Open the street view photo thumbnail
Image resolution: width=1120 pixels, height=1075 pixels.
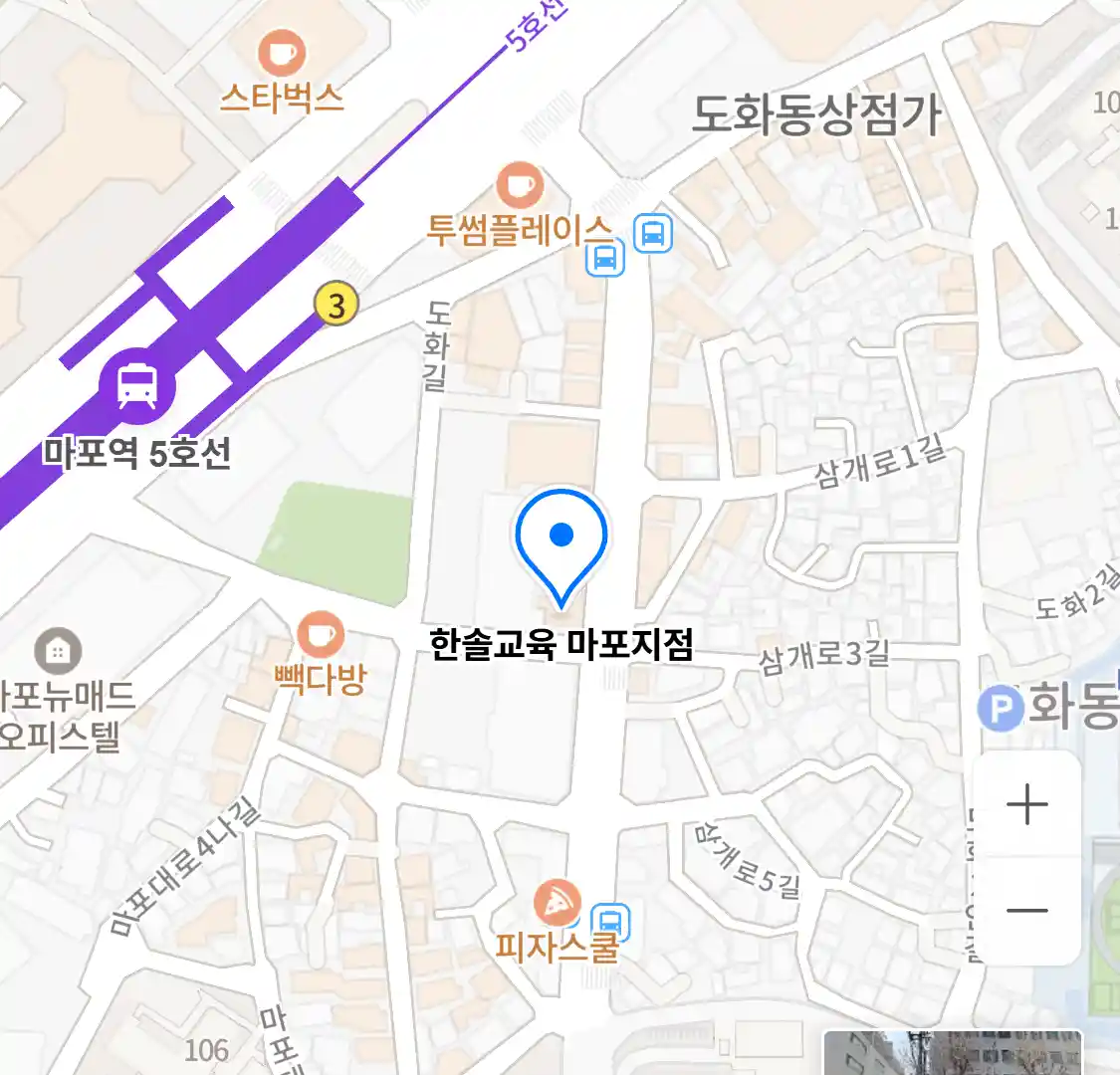tap(952, 1053)
